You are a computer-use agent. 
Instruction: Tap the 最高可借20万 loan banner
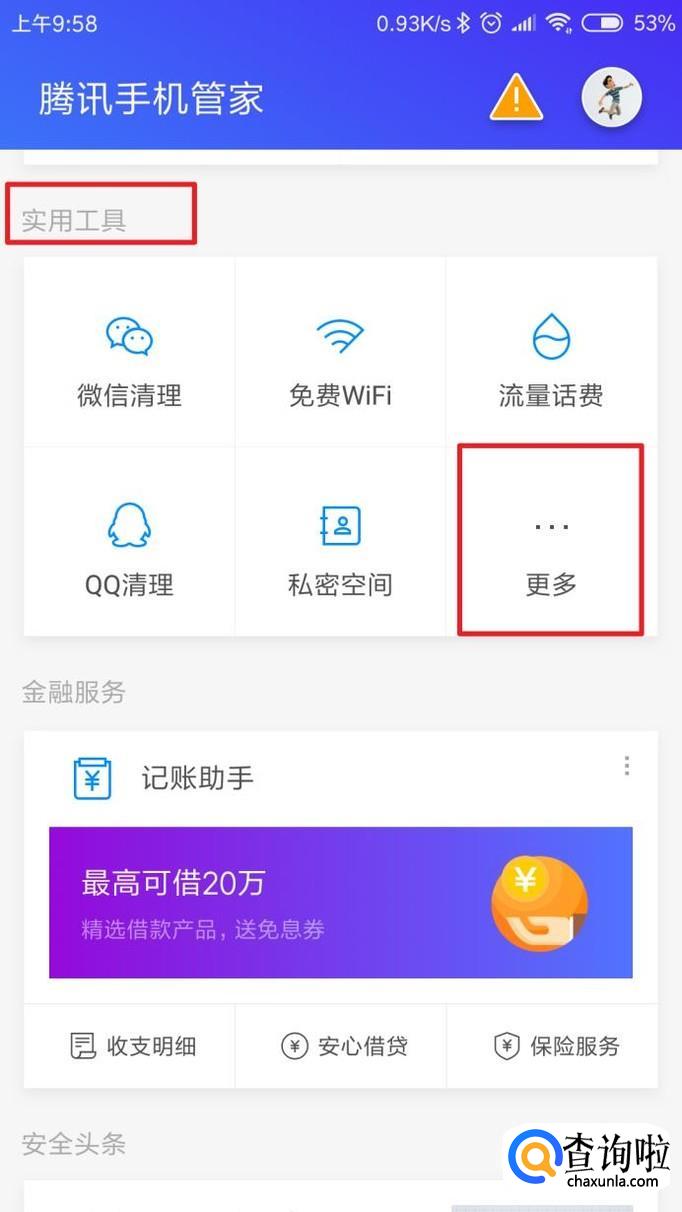340,902
